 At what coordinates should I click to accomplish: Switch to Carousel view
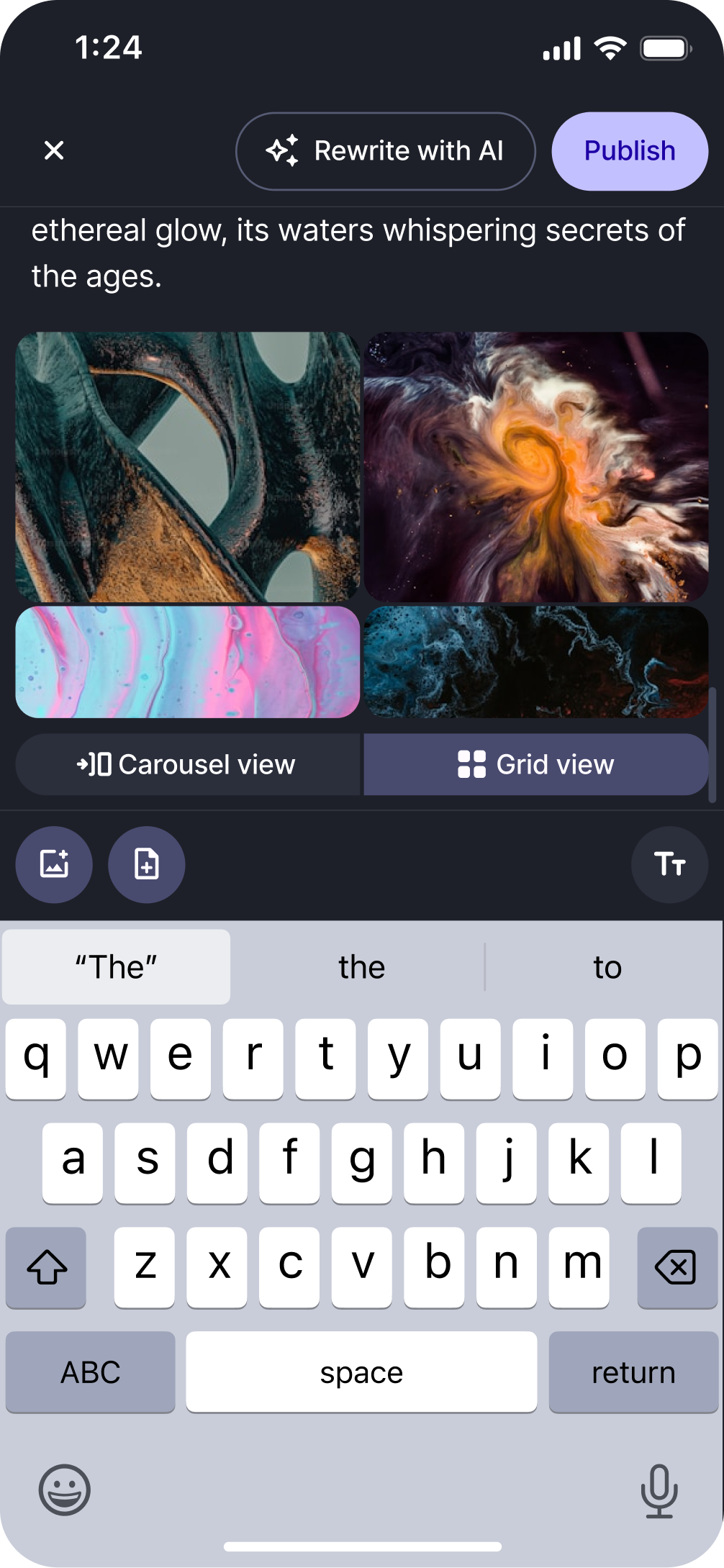187,764
